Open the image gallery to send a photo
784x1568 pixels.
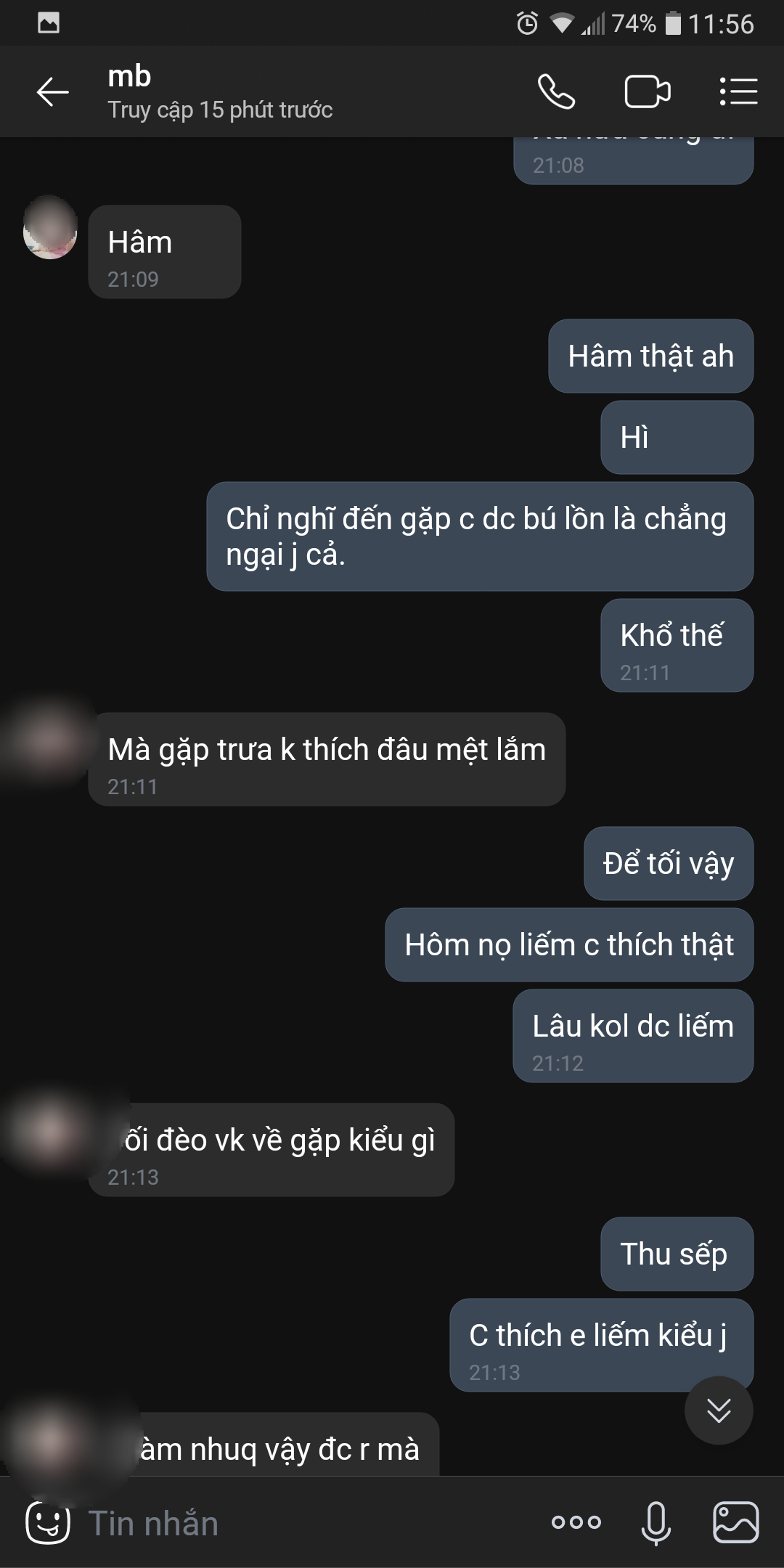735,1522
